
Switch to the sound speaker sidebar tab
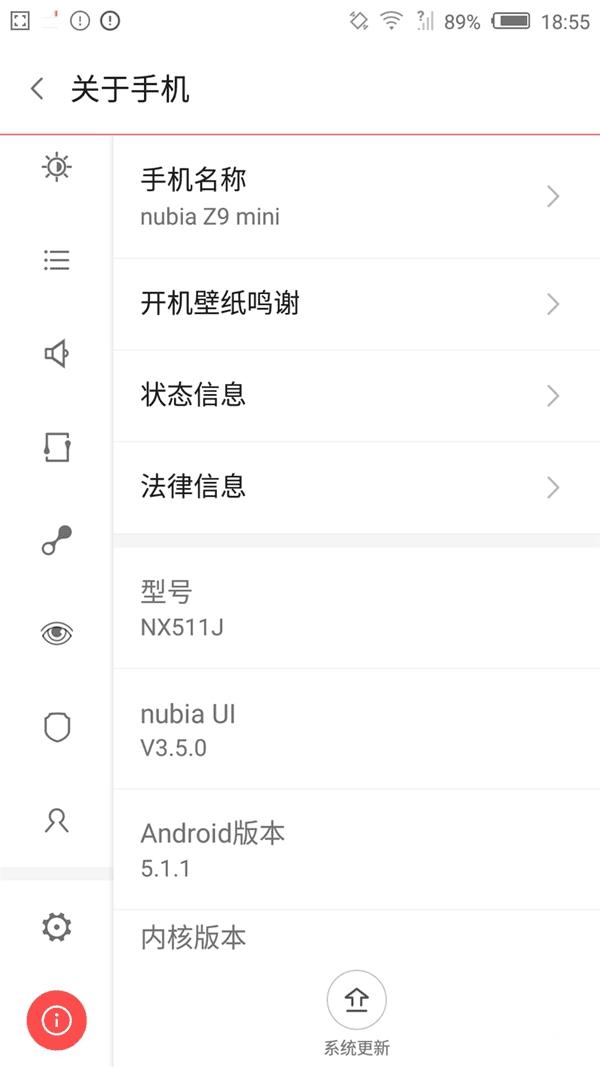(57, 353)
